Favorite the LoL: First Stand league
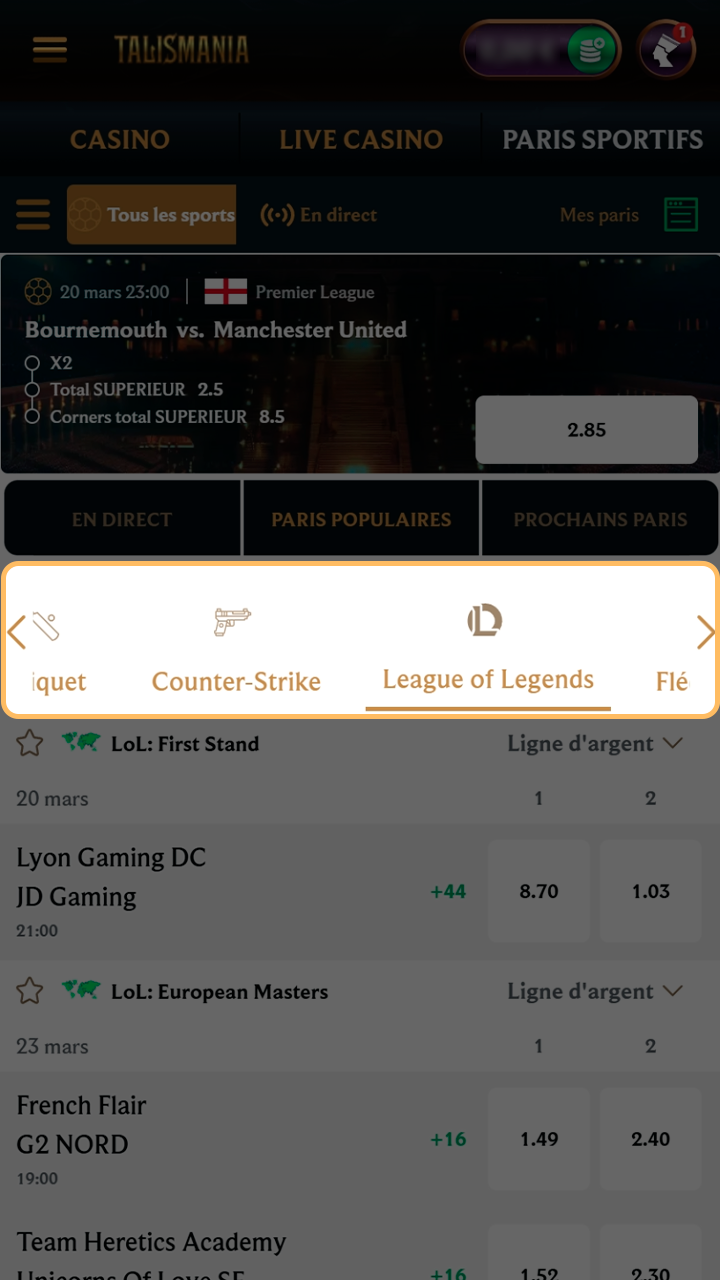 pyautogui.click(x=30, y=743)
